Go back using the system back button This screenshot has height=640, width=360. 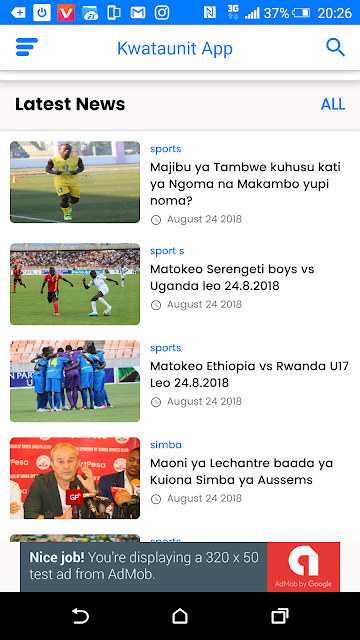point(80,616)
